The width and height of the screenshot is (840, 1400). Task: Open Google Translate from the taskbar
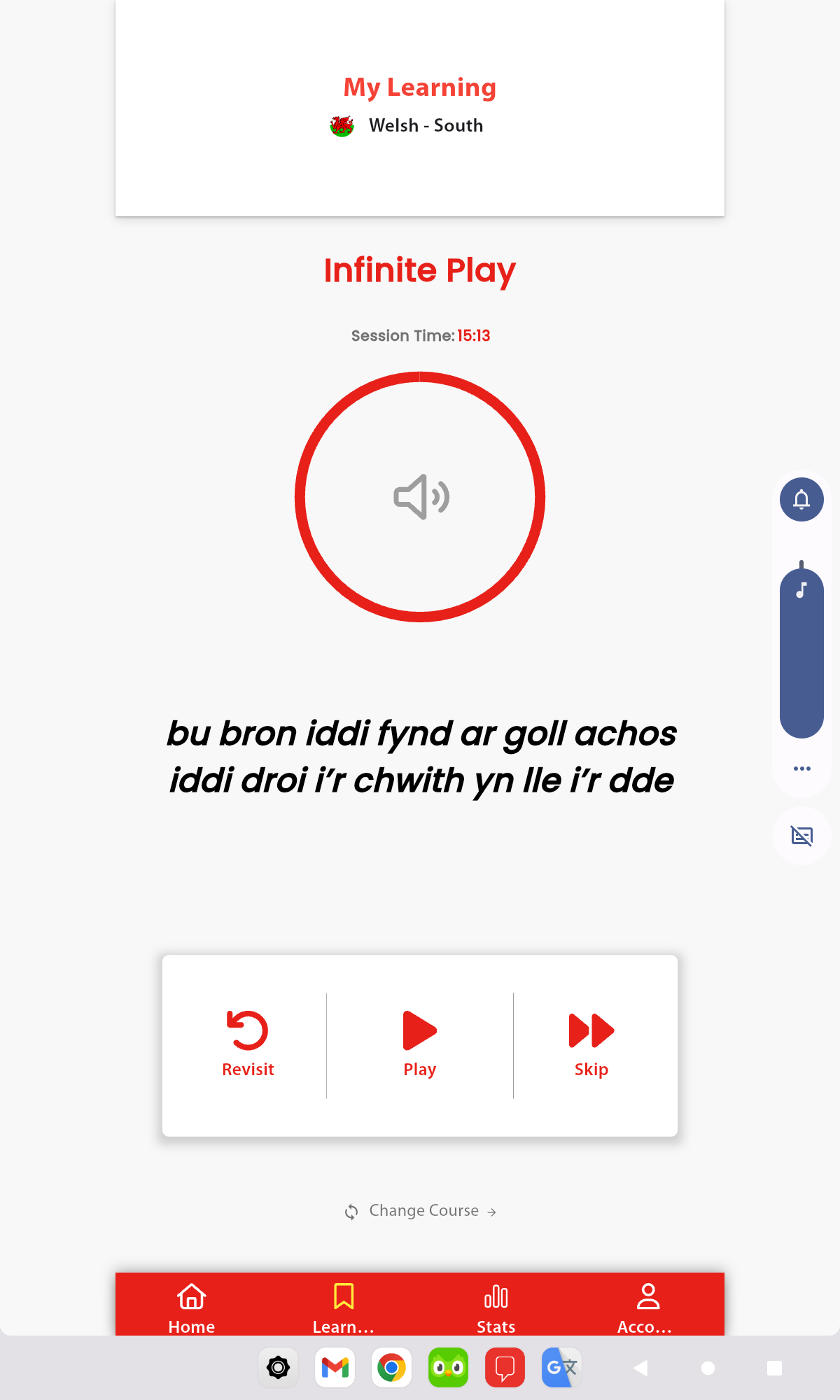pos(561,1367)
